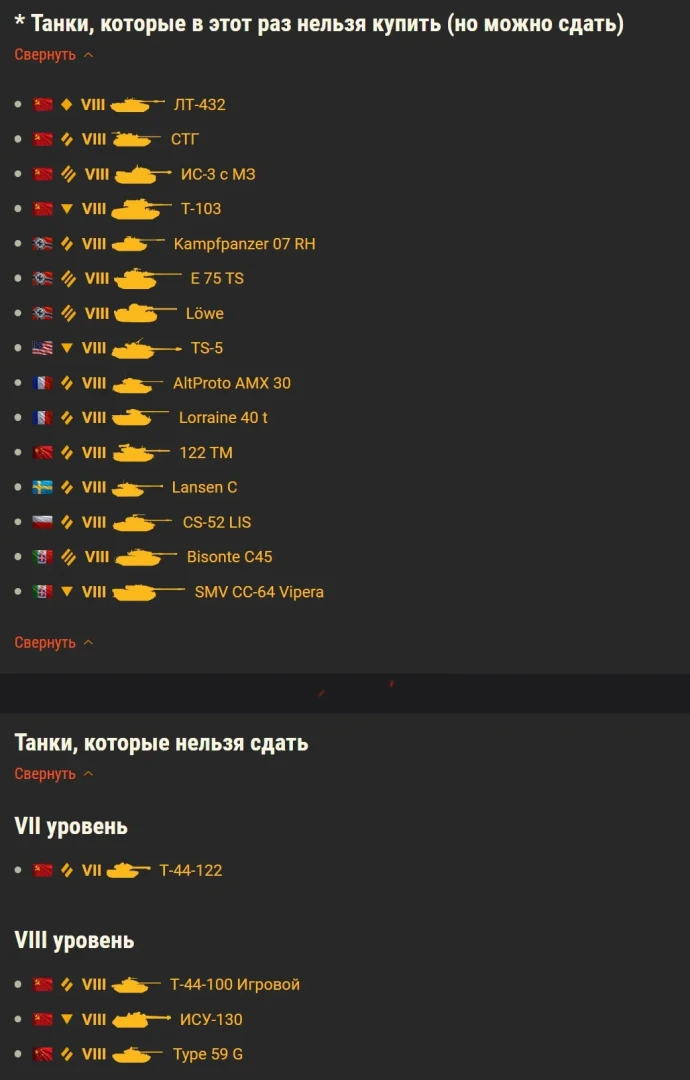Open the Lorraine 40 t link
Screen dimensions: 690x1080
click(223, 417)
